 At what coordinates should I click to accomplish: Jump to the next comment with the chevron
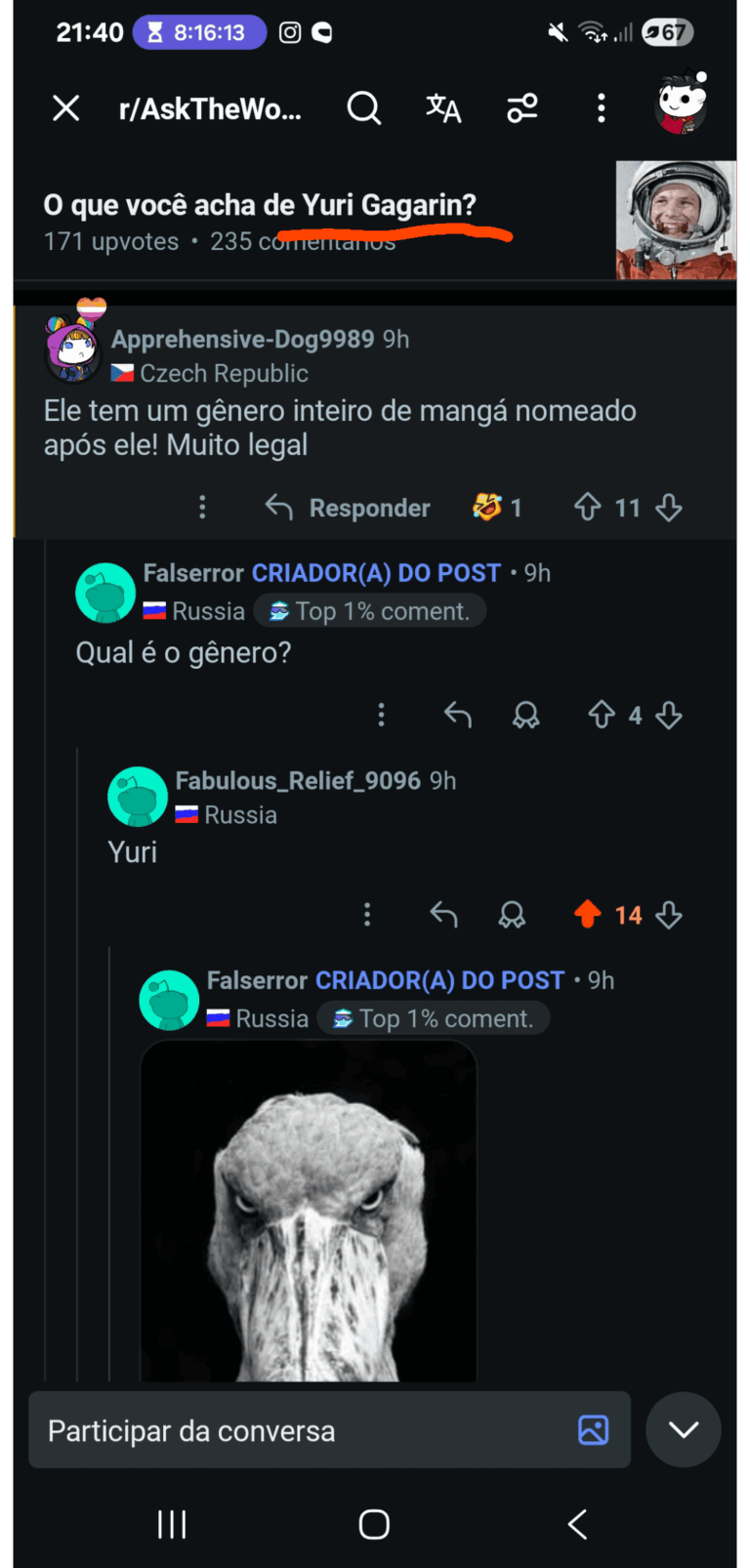point(684,1430)
